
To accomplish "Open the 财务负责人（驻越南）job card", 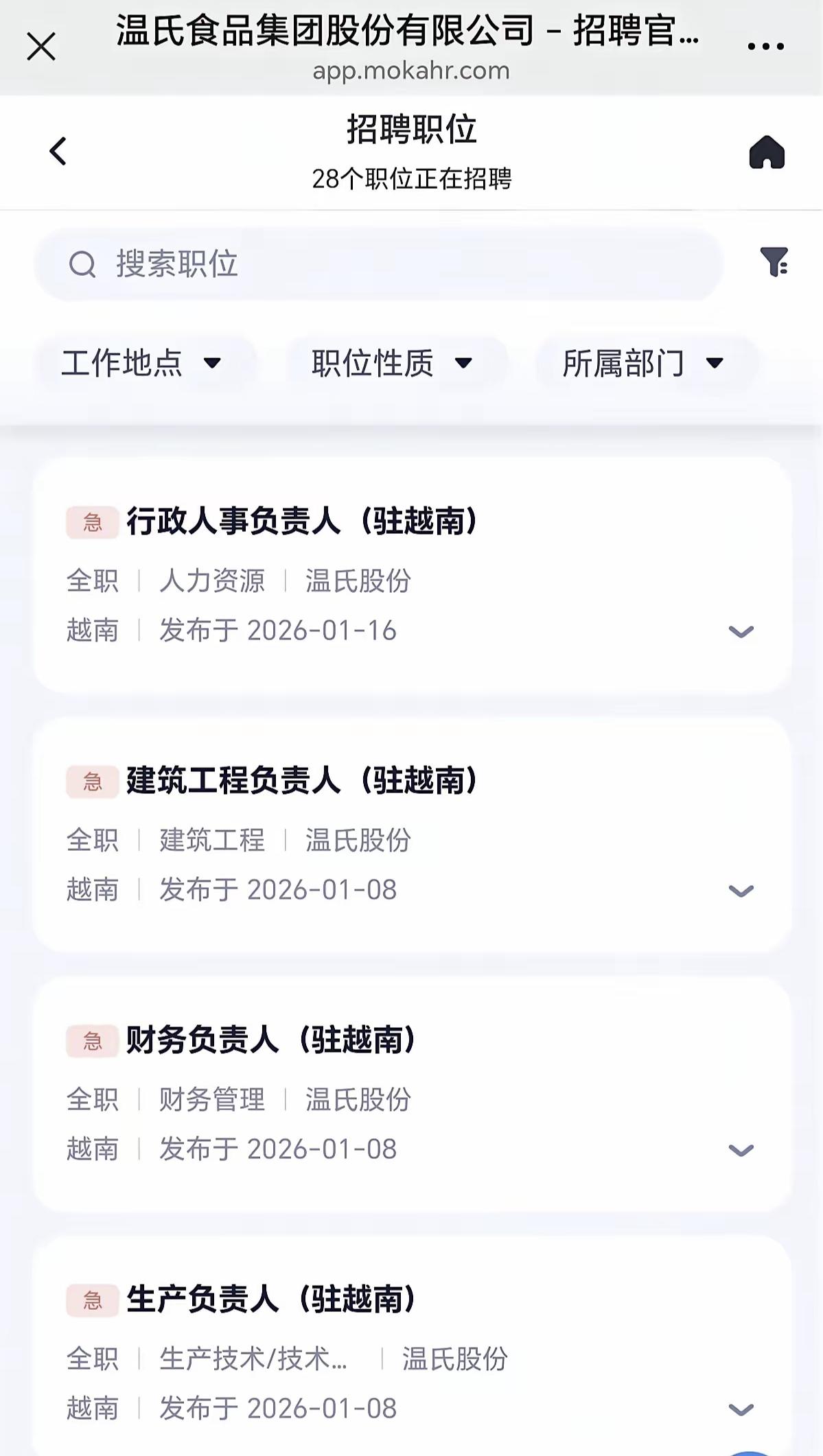I will pyautogui.click(x=412, y=1091).
